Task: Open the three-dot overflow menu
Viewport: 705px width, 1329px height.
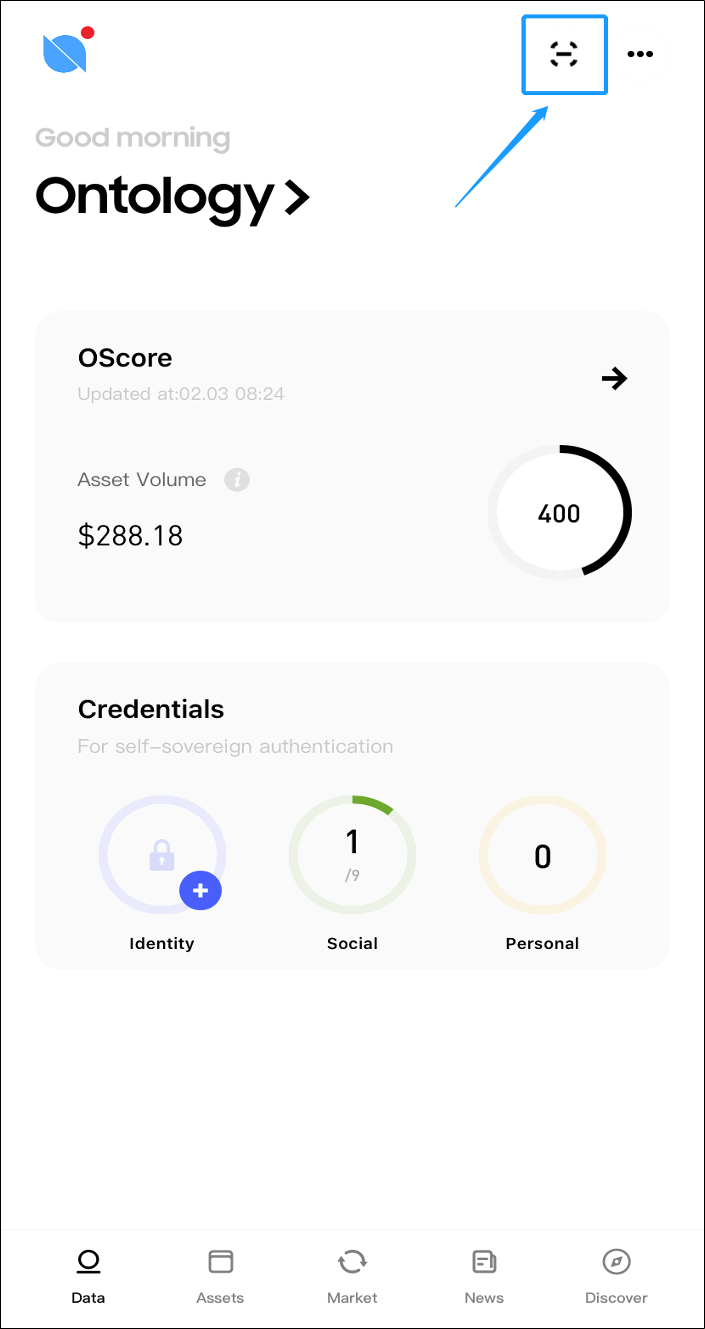Action: tap(640, 54)
